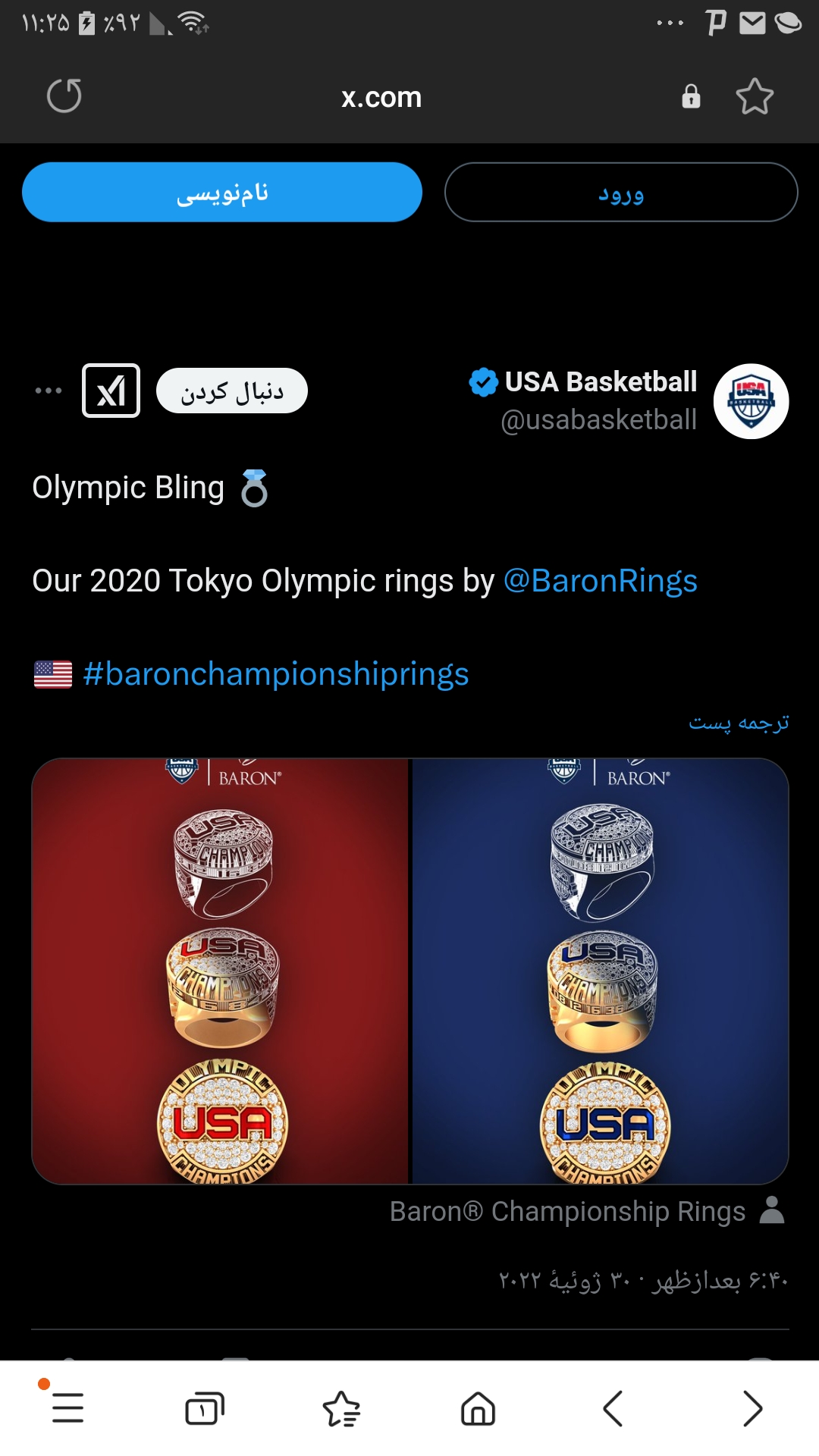
Task: Open the Grok xI icon
Action: click(x=111, y=391)
